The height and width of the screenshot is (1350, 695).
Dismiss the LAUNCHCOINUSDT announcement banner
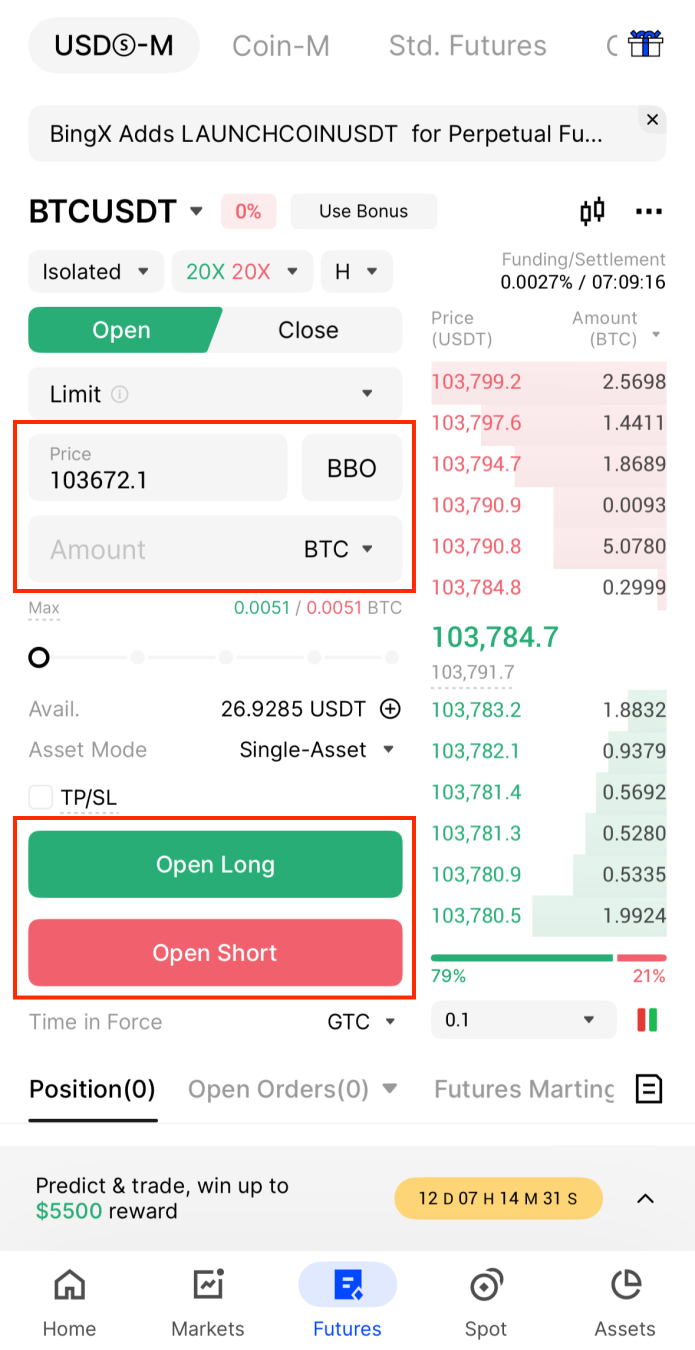[x=652, y=120]
